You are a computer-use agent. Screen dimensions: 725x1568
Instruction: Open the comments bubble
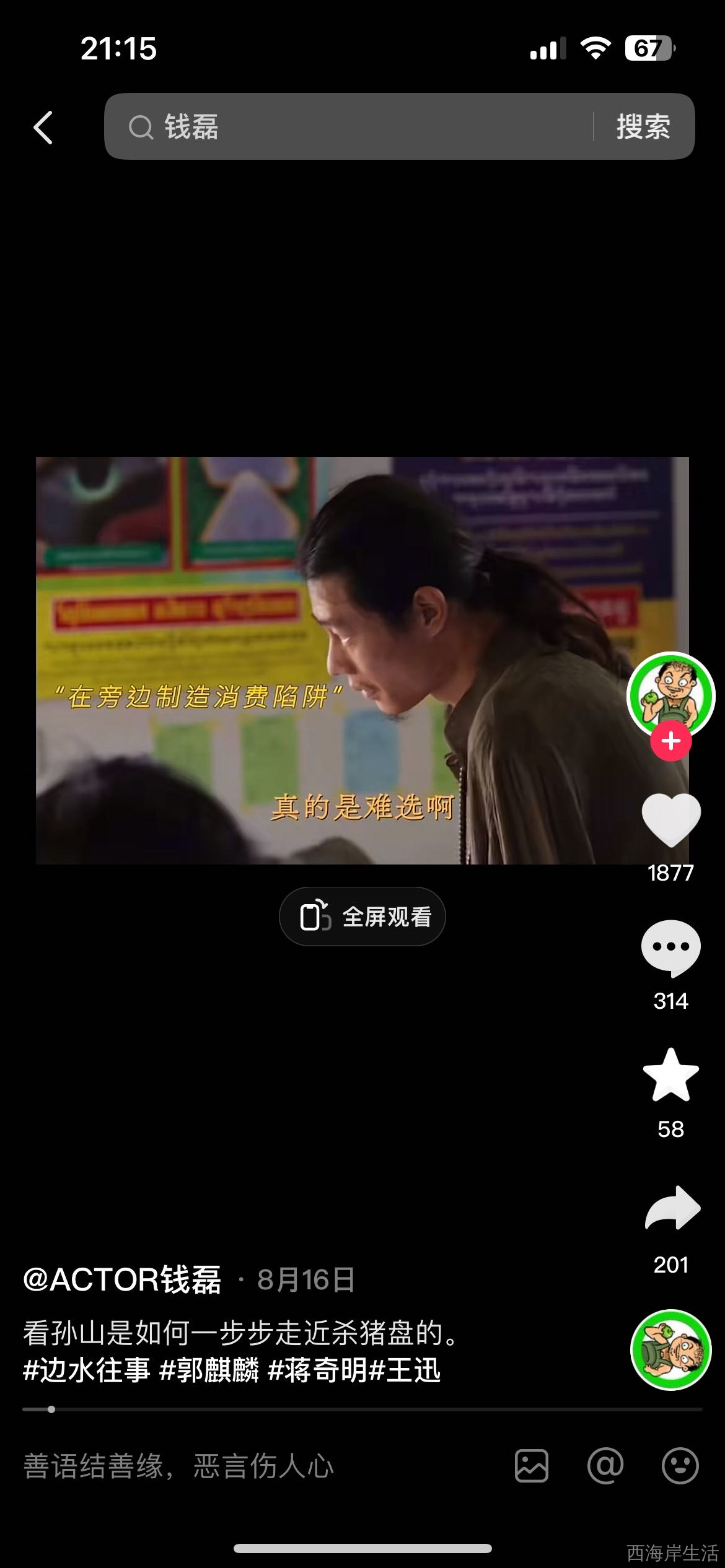(670, 948)
